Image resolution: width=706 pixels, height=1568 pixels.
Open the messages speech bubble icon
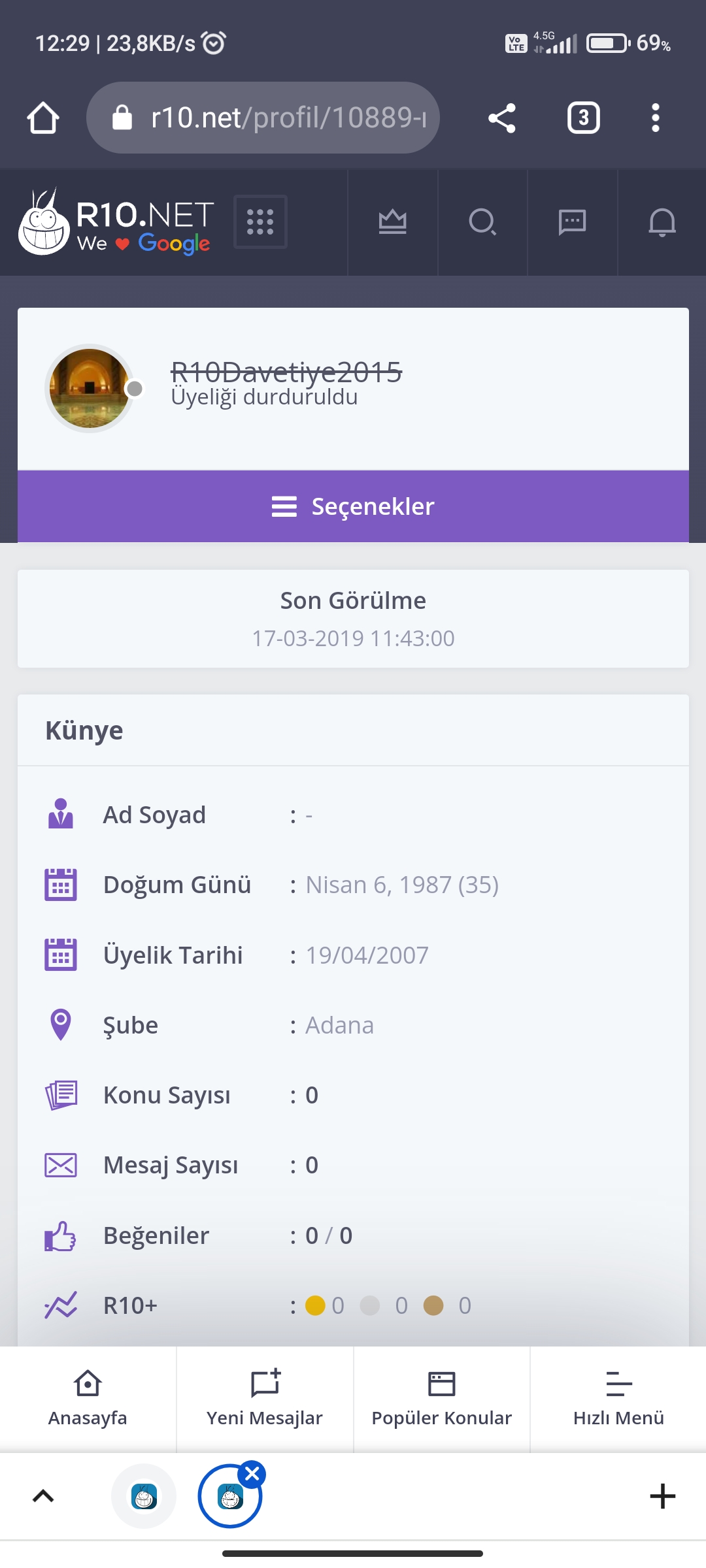(x=572, y=221)
